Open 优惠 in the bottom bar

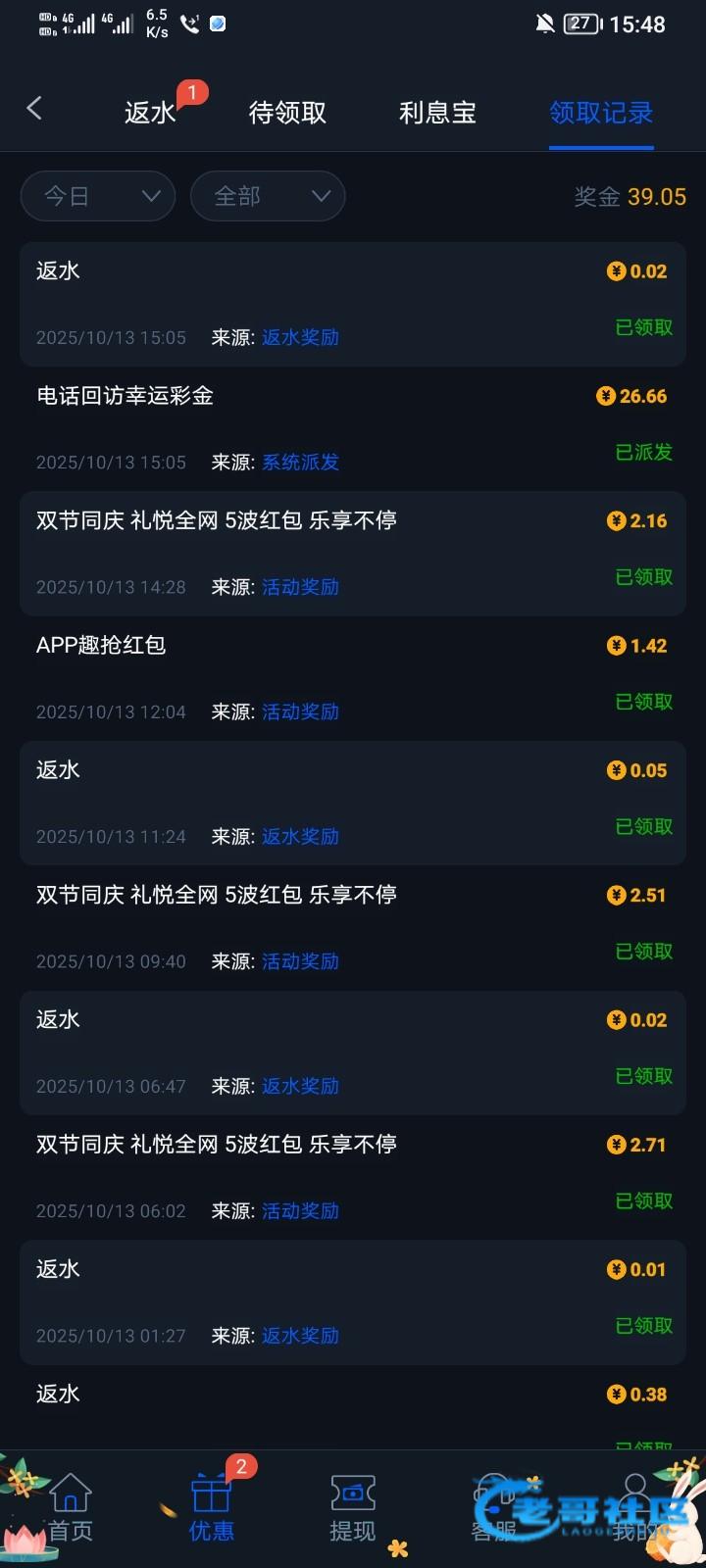211,1507
